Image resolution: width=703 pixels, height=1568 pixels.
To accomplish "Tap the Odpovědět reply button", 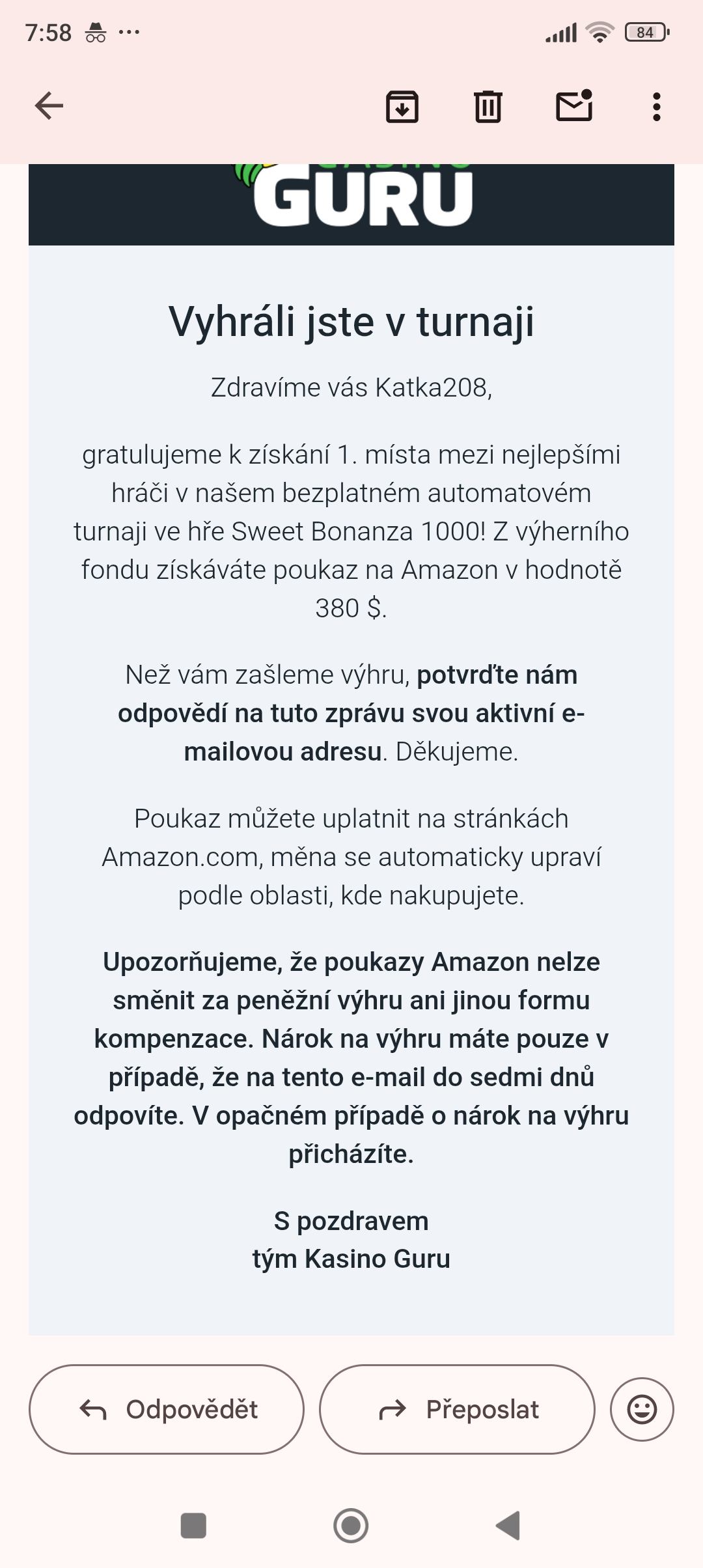I will (x=167, y=1409).
